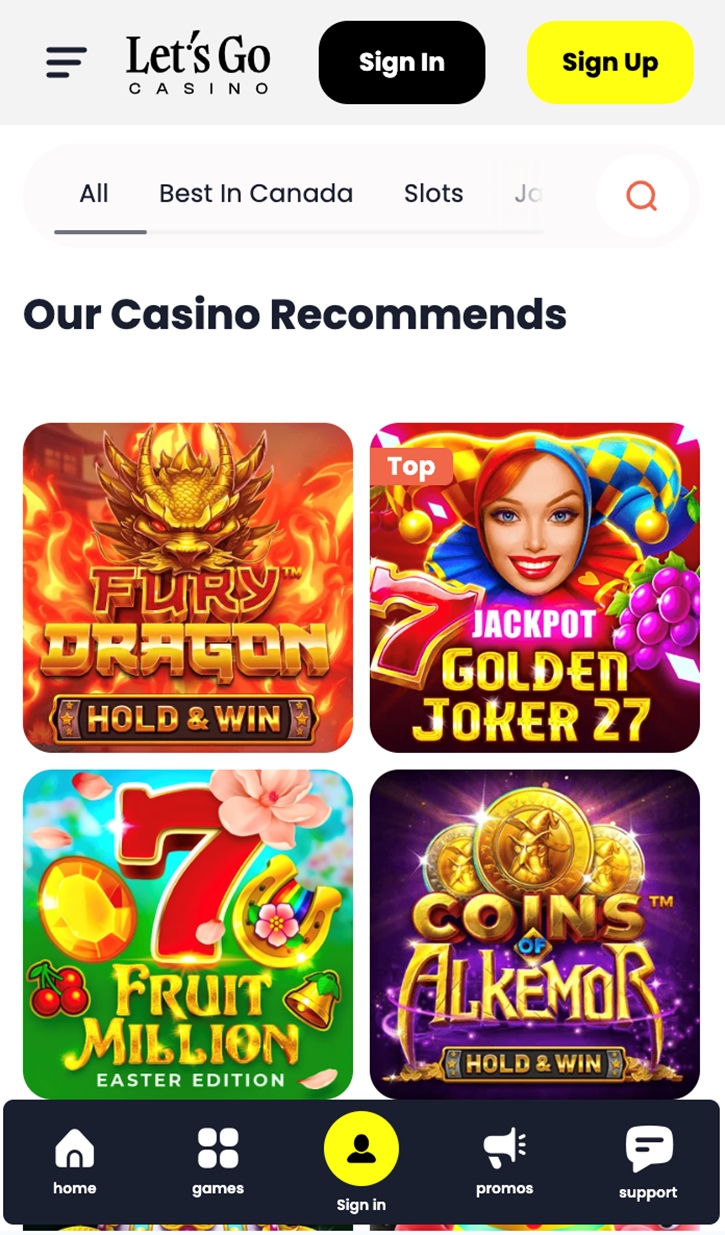Open the hamburger menu
This screenshot has height=1235, width=725.
click(x=66, y=62)
